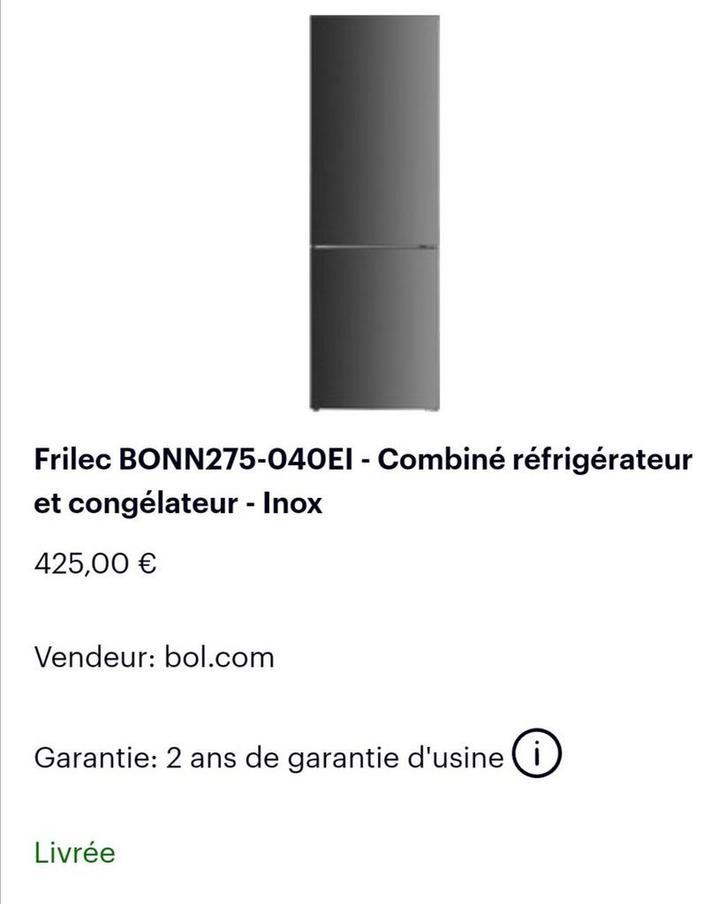Open the Frilec BONN275-040EI product title

[x=362, y=481]
